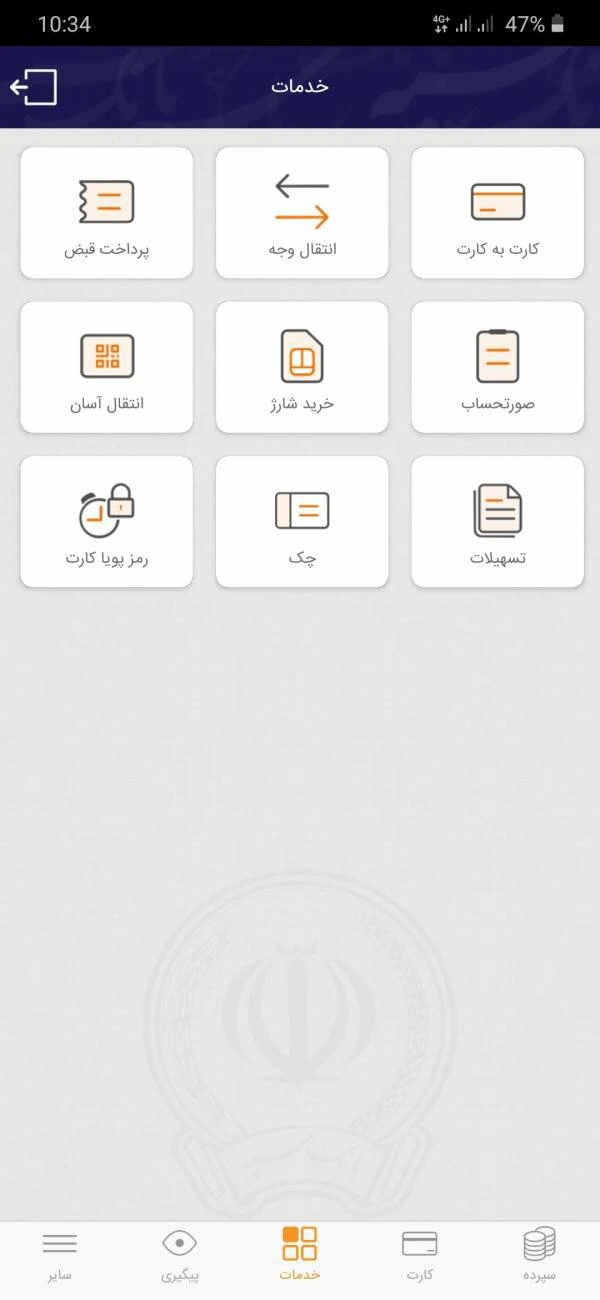
Task: Open انتقال آسان easy transfer
Action: coord(106,367)
